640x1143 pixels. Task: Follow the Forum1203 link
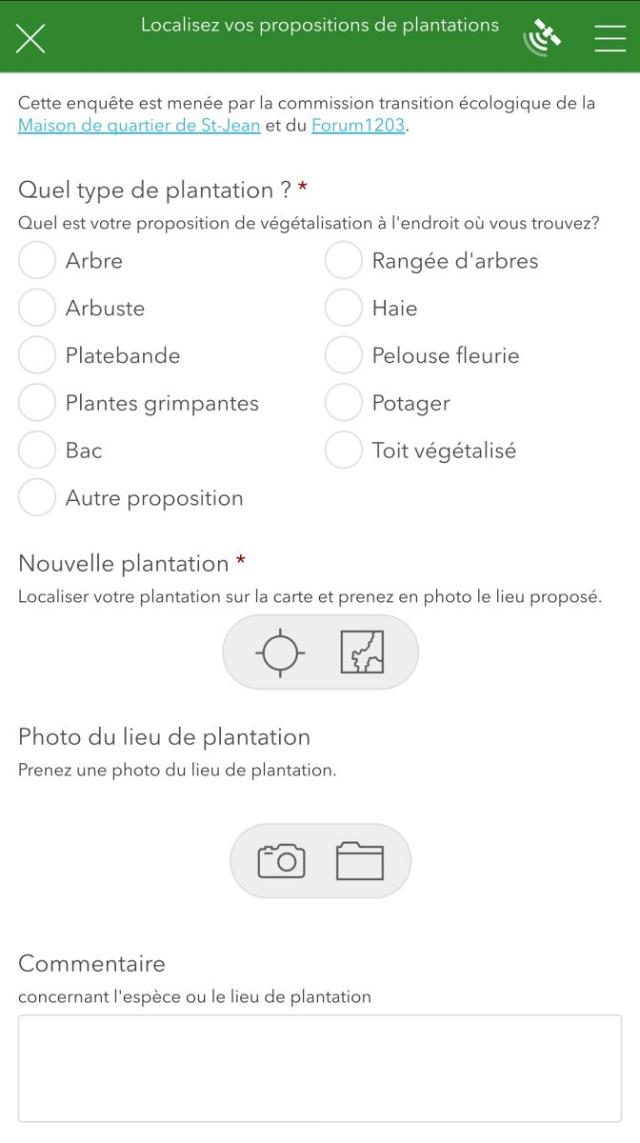(358, 126)
